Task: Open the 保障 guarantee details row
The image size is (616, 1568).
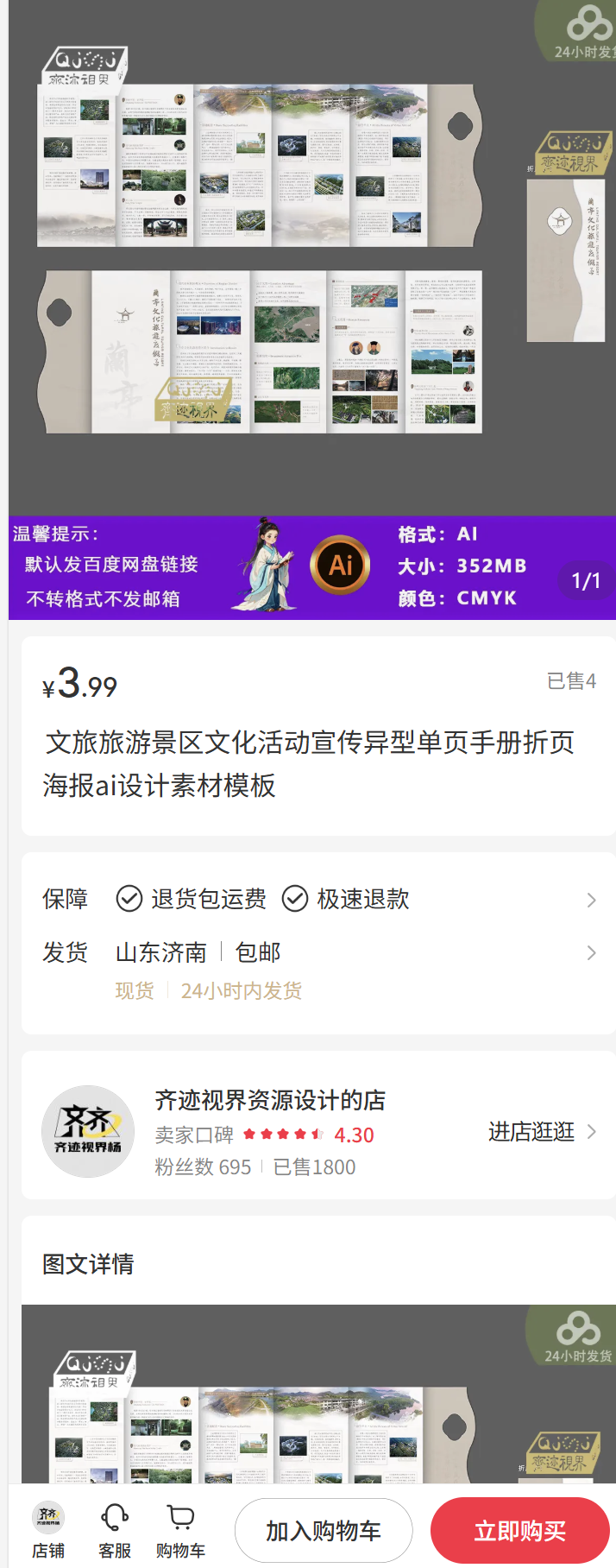Action: (x=317, y=900)
